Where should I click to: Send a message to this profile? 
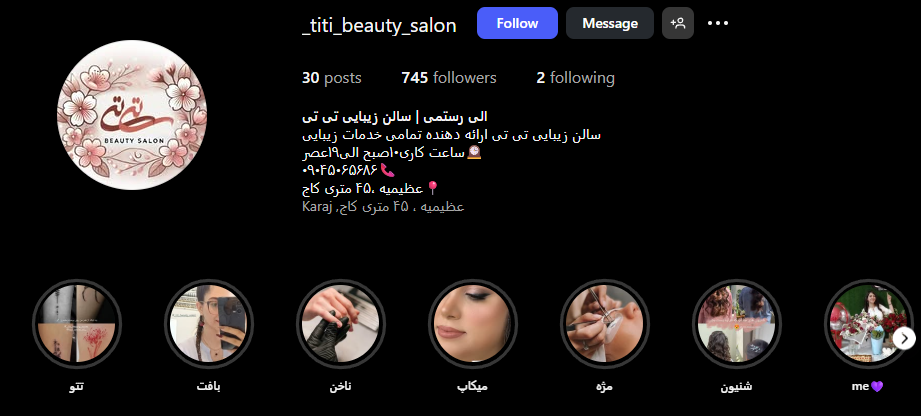(x=609, y=23)
